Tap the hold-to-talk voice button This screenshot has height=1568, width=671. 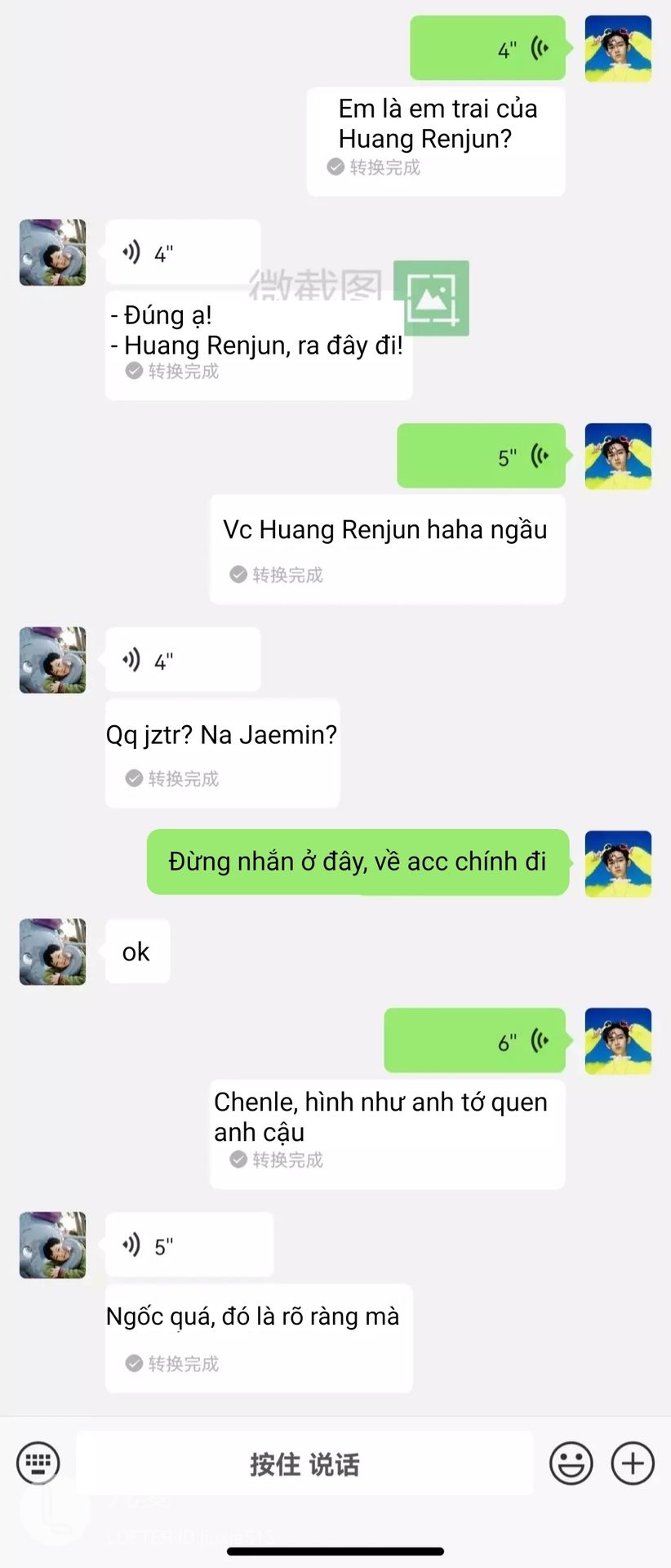304,1463
